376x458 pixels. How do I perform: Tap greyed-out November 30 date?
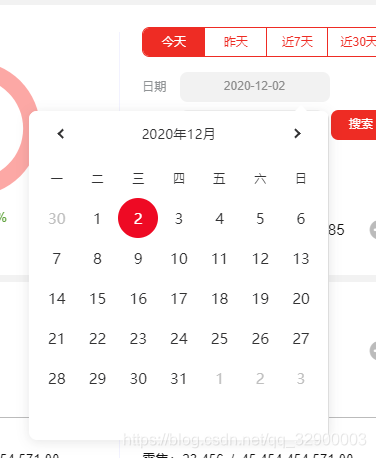[57, 219]
